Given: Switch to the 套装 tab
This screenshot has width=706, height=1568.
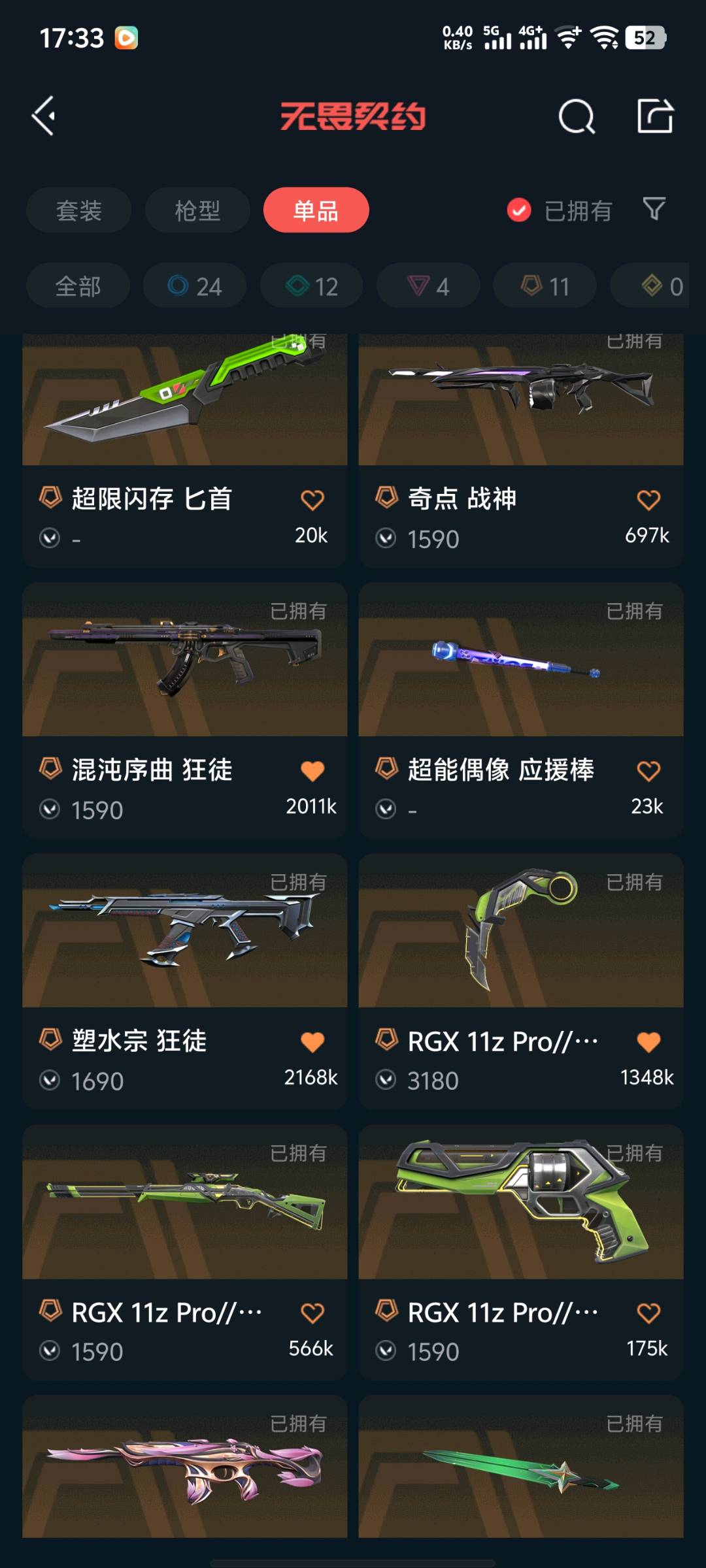Looking at the screenshot, I should 79,210.
